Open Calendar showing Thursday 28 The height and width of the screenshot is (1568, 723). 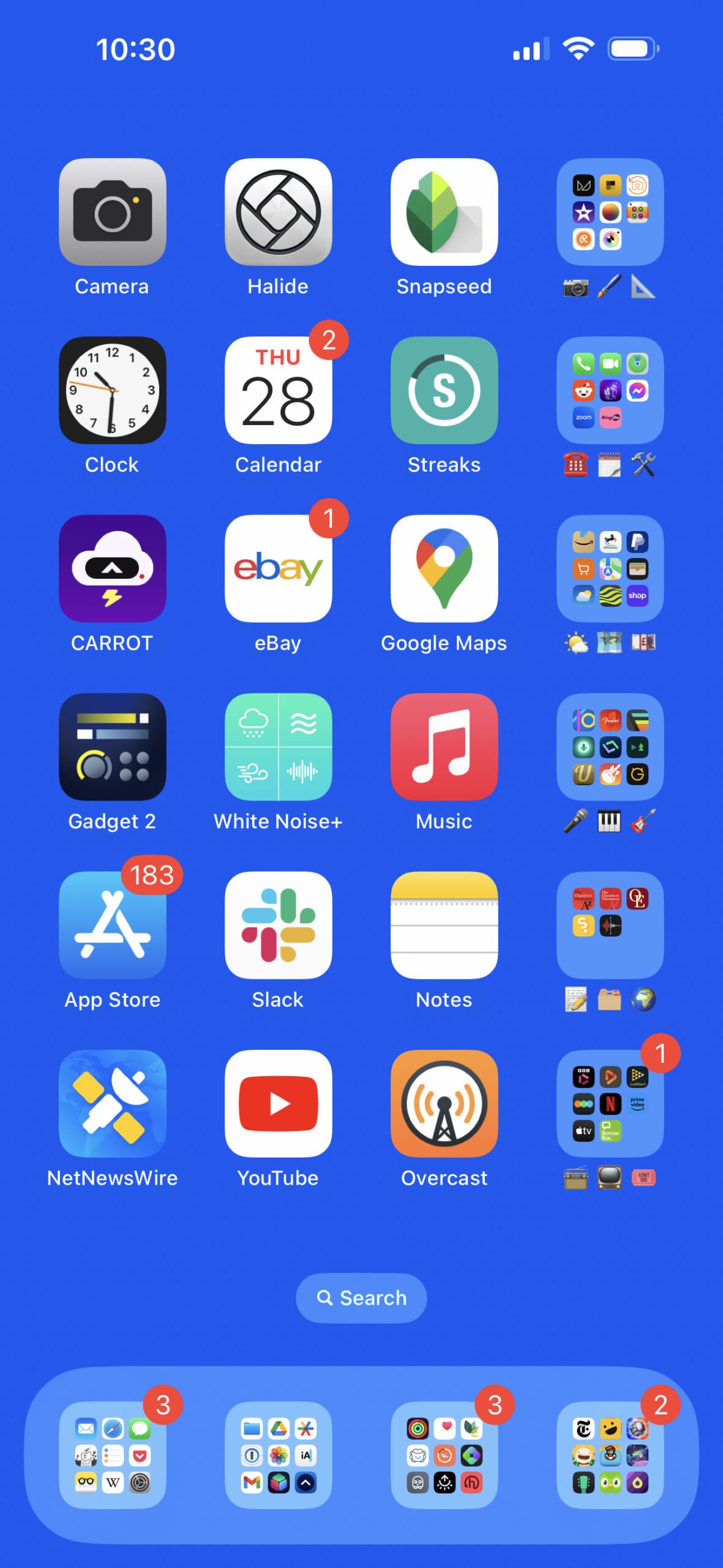[x=278, y=390]
